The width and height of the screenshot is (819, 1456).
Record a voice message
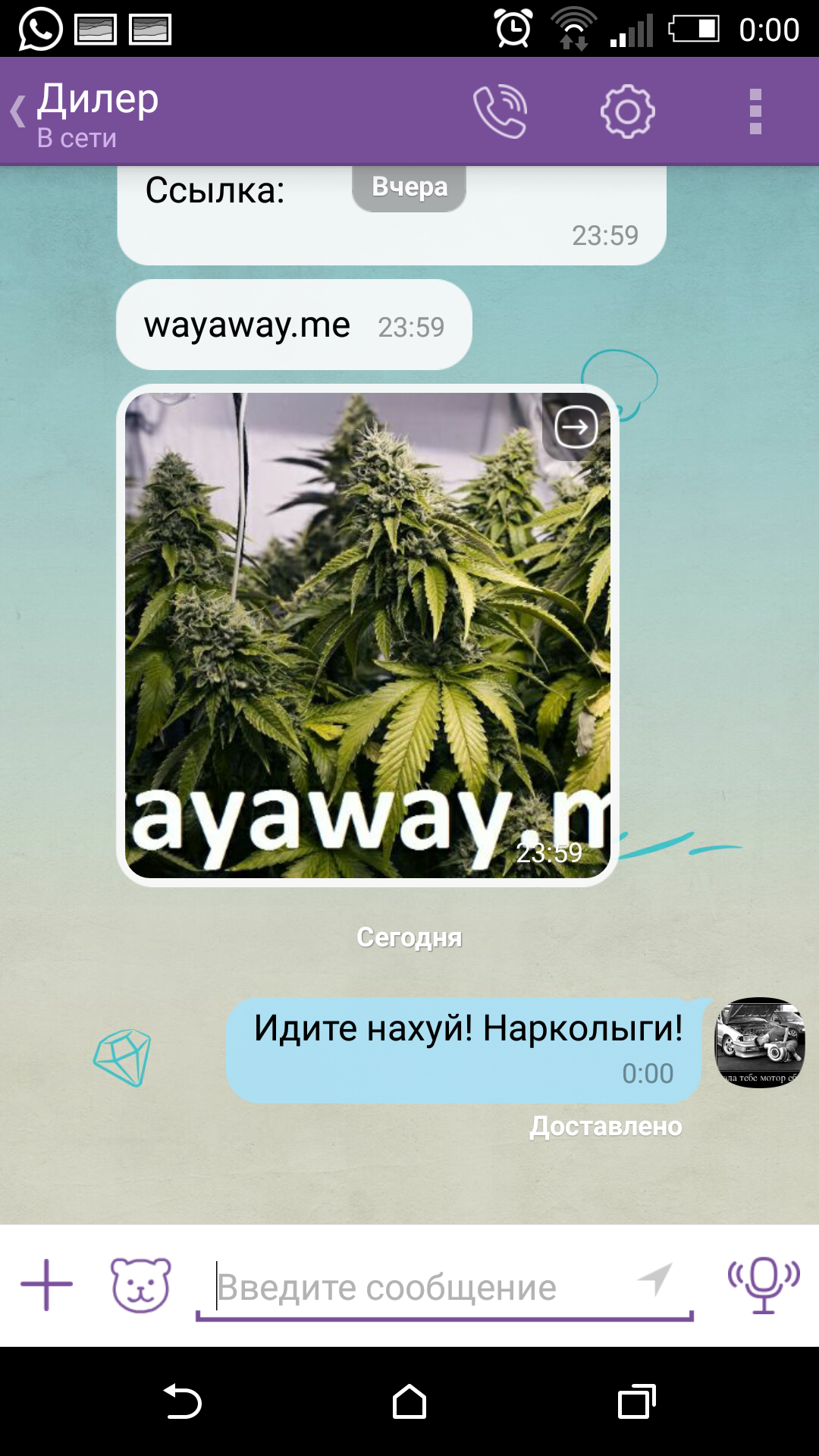tap(763, 1285)
